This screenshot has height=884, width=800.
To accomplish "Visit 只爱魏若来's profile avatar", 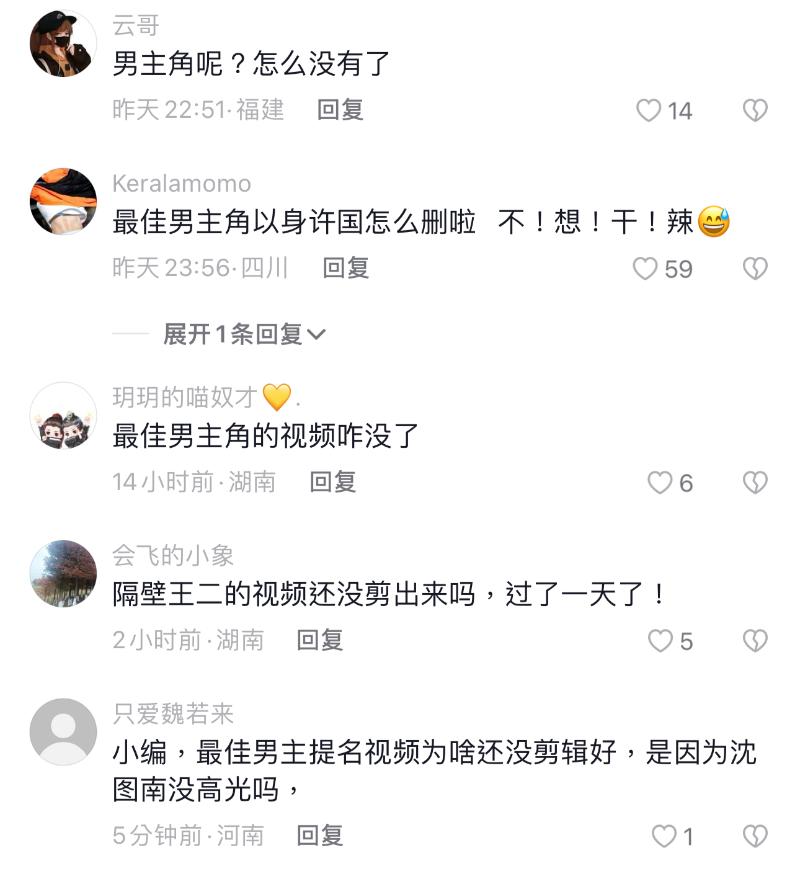I will (x=63, y=731).
